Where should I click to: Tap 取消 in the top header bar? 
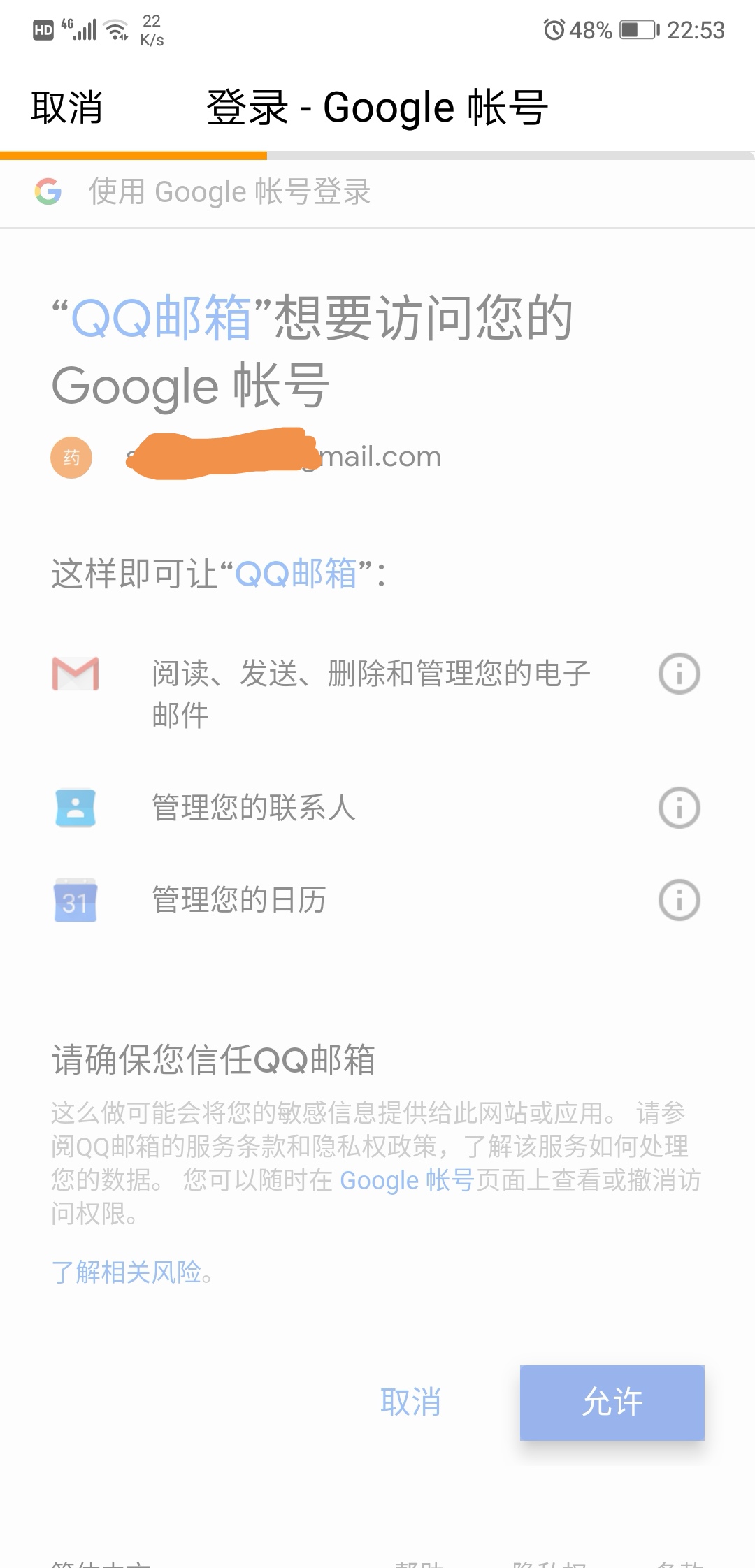tap(66, 108)
